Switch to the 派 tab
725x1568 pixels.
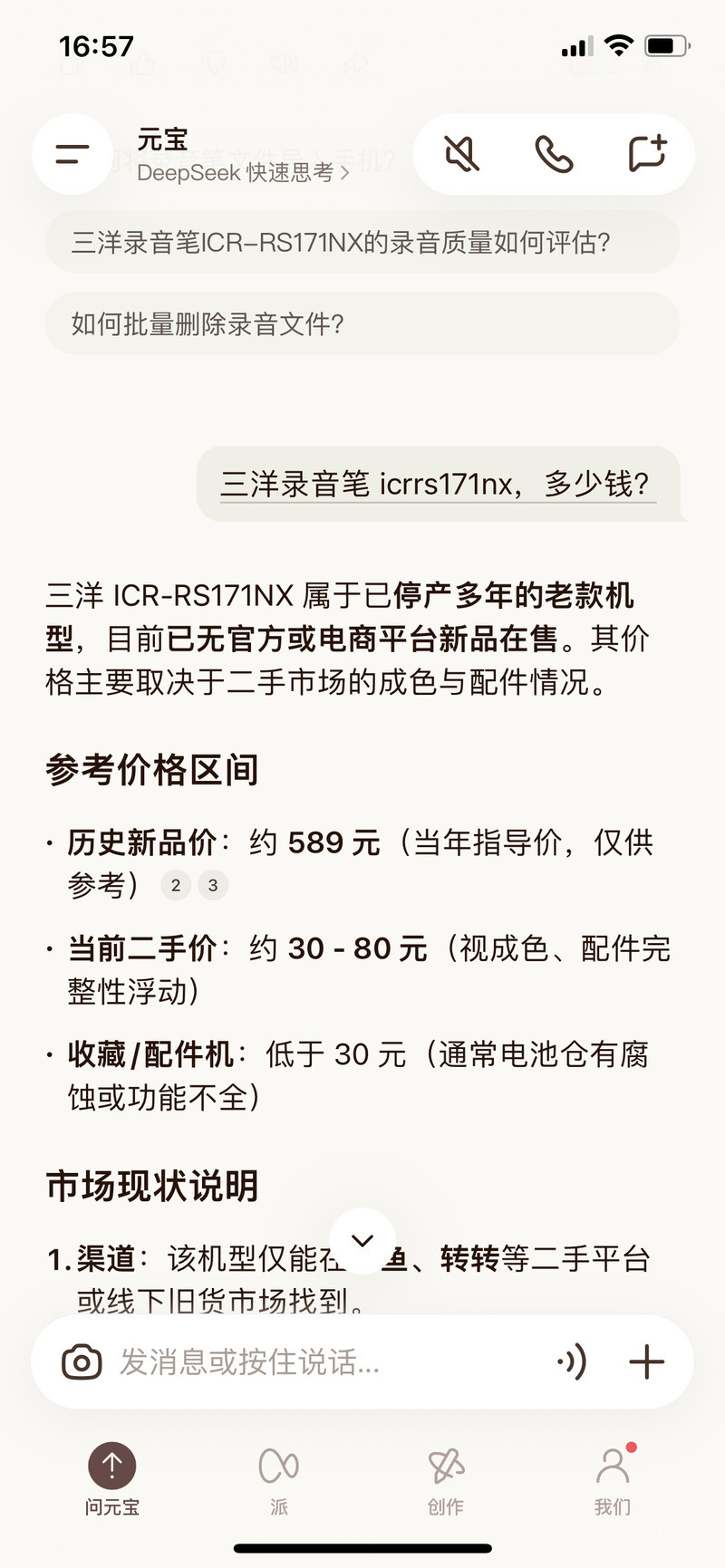pyautogui.click(x=279, y=1478)
